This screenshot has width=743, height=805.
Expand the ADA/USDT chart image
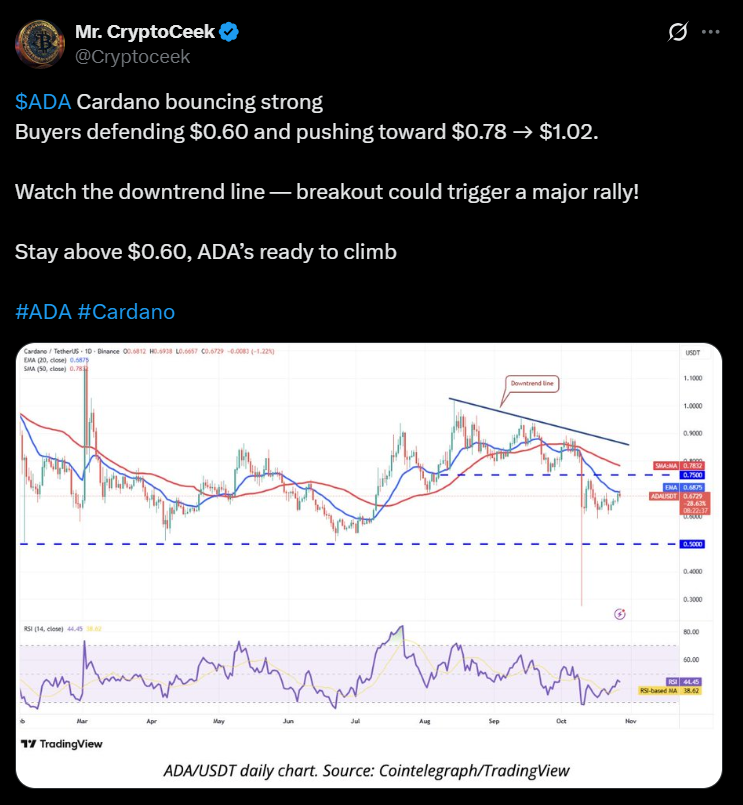369,560
